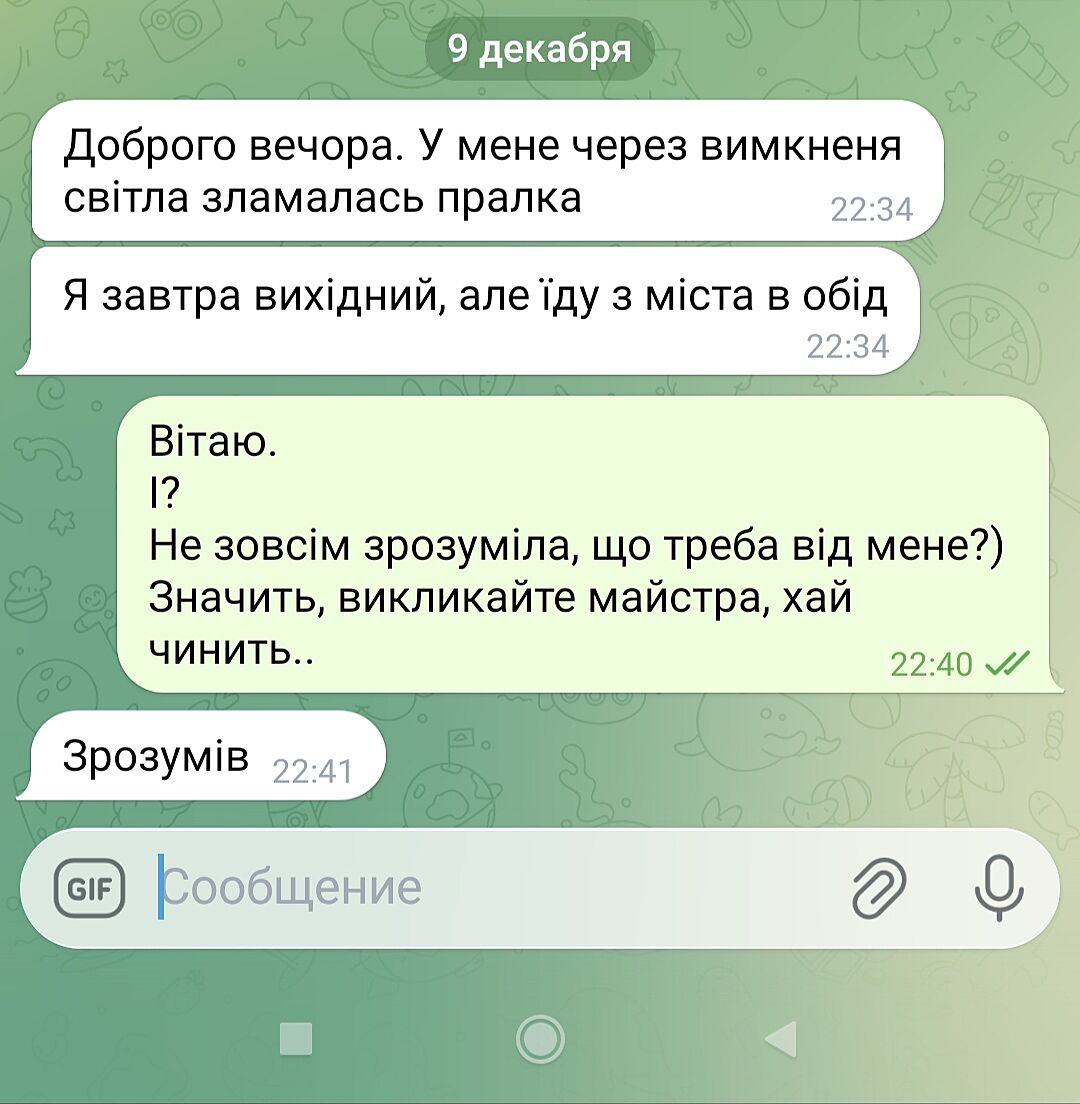Viewport: 1080px width, 1104px height.
Task: Open the attachment paperclip menu
Action: pos(878,887)
